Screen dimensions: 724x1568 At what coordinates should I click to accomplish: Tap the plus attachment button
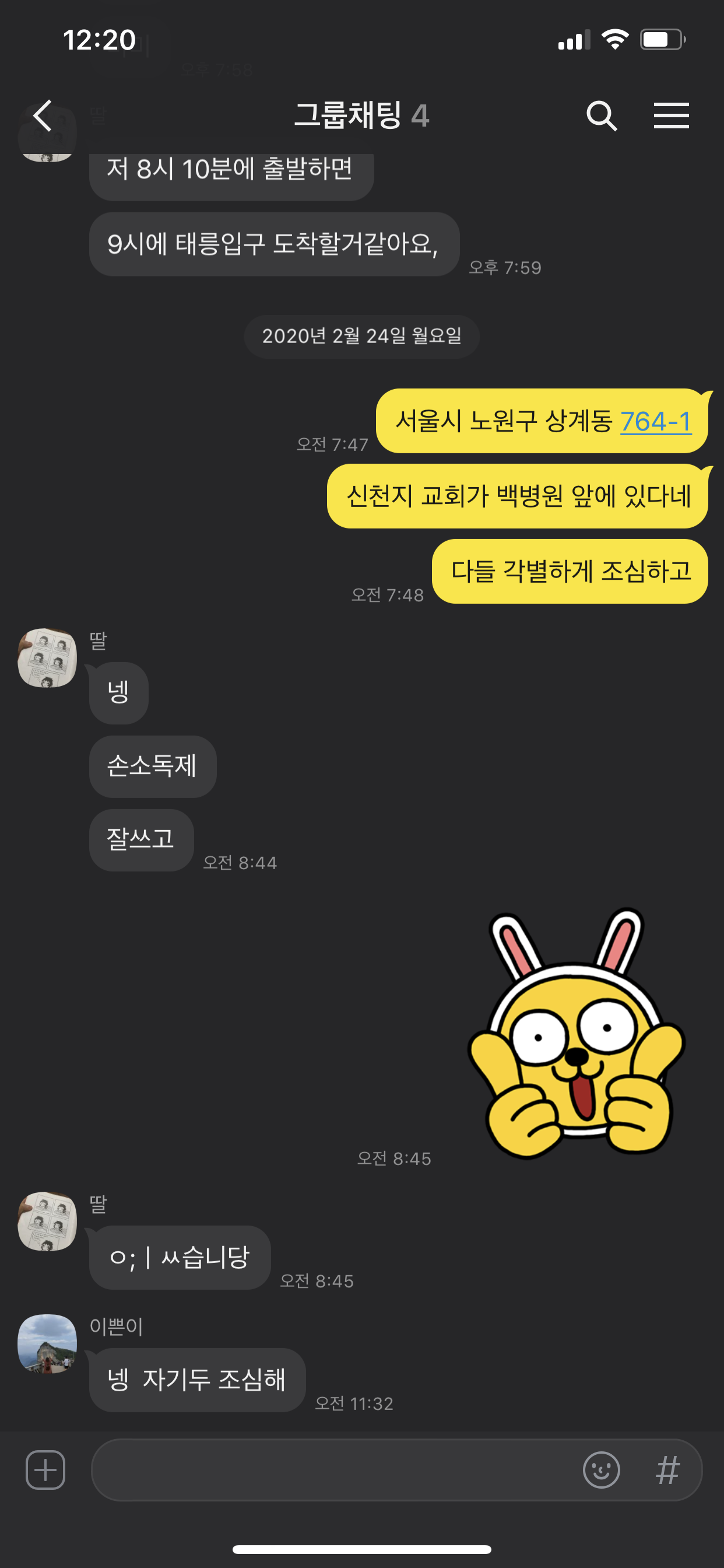click(45, 1469)
